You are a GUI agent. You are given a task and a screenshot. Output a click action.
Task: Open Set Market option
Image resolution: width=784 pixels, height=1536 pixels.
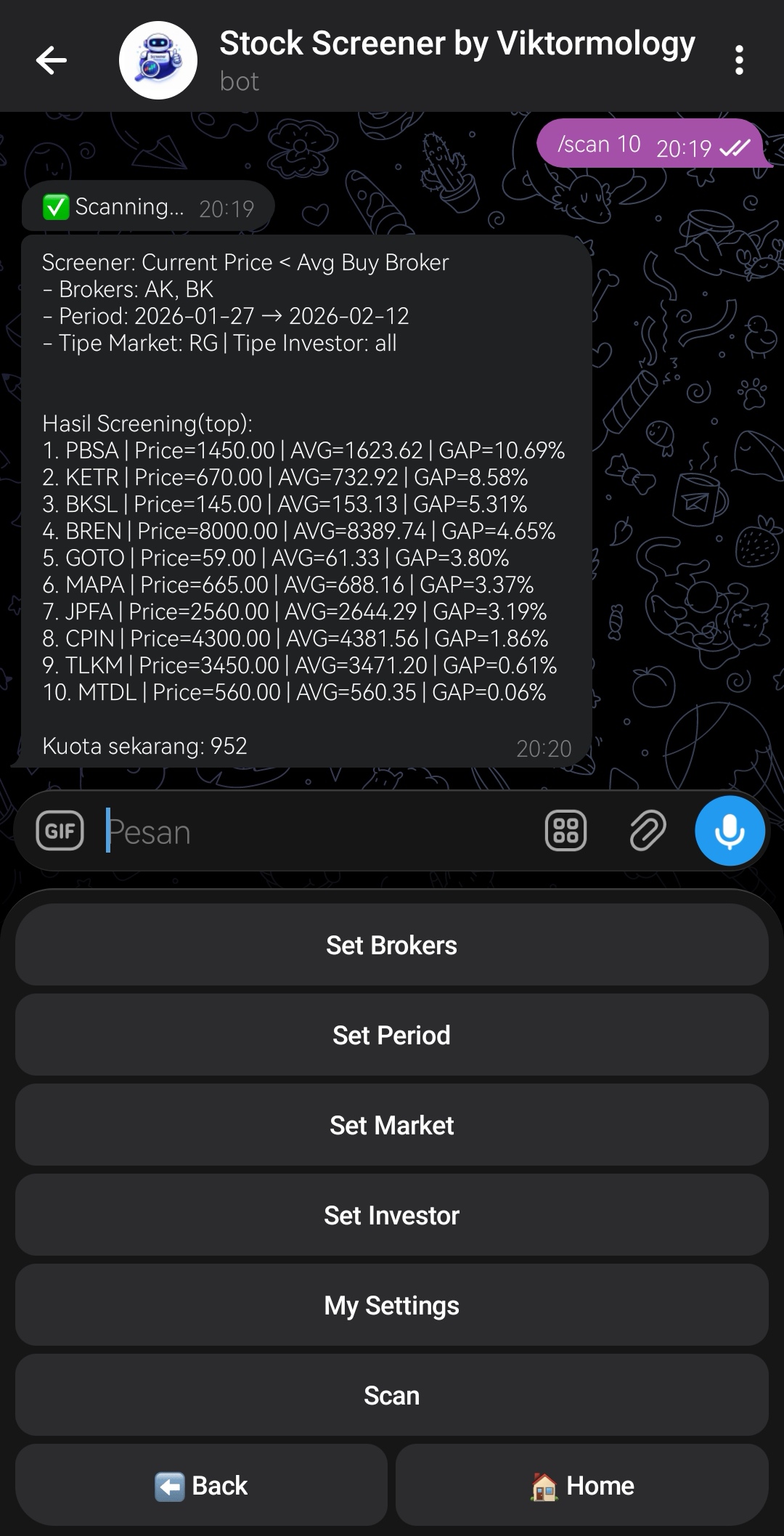(x=392, y=1126)
